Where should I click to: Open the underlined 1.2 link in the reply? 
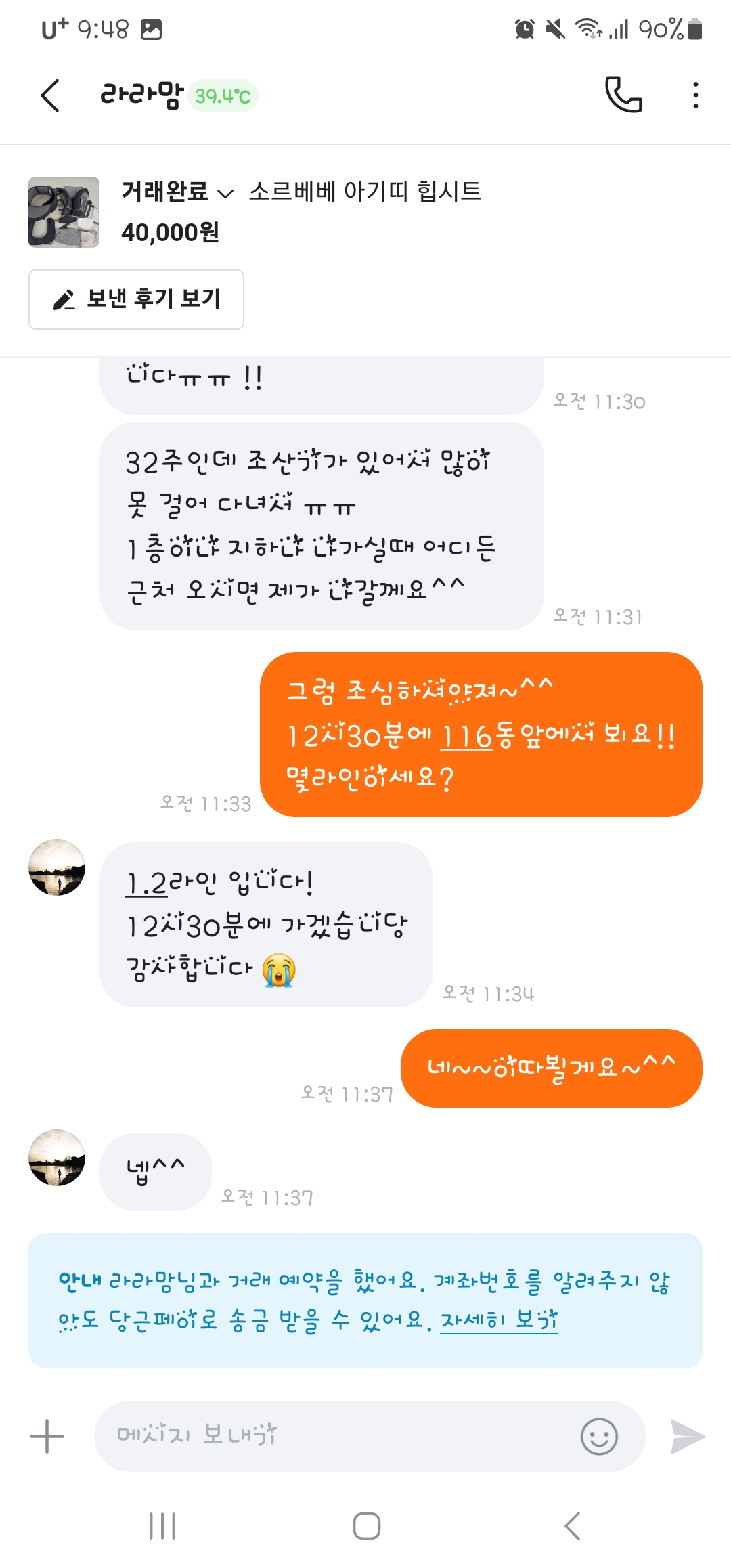tap(146, 884)
